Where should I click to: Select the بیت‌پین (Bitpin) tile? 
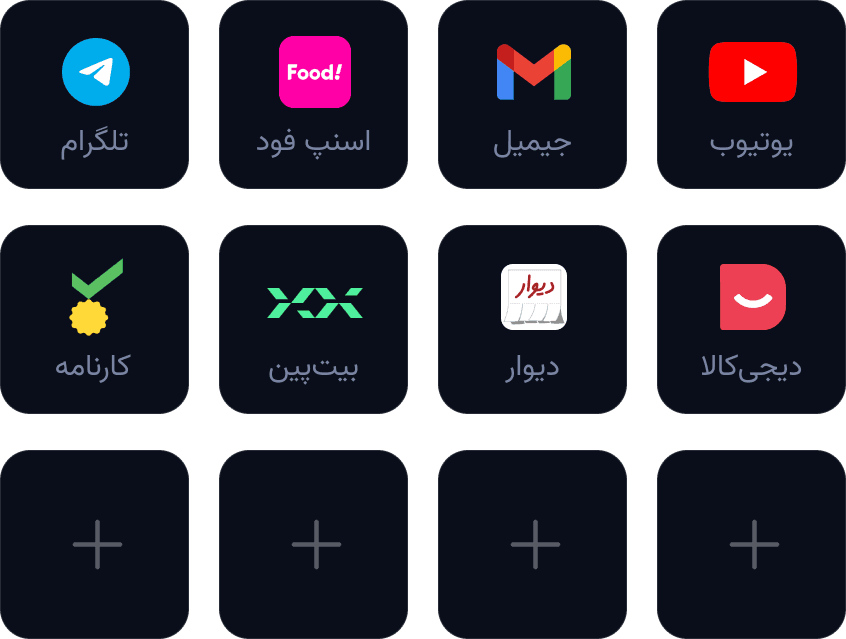[314, 319]
